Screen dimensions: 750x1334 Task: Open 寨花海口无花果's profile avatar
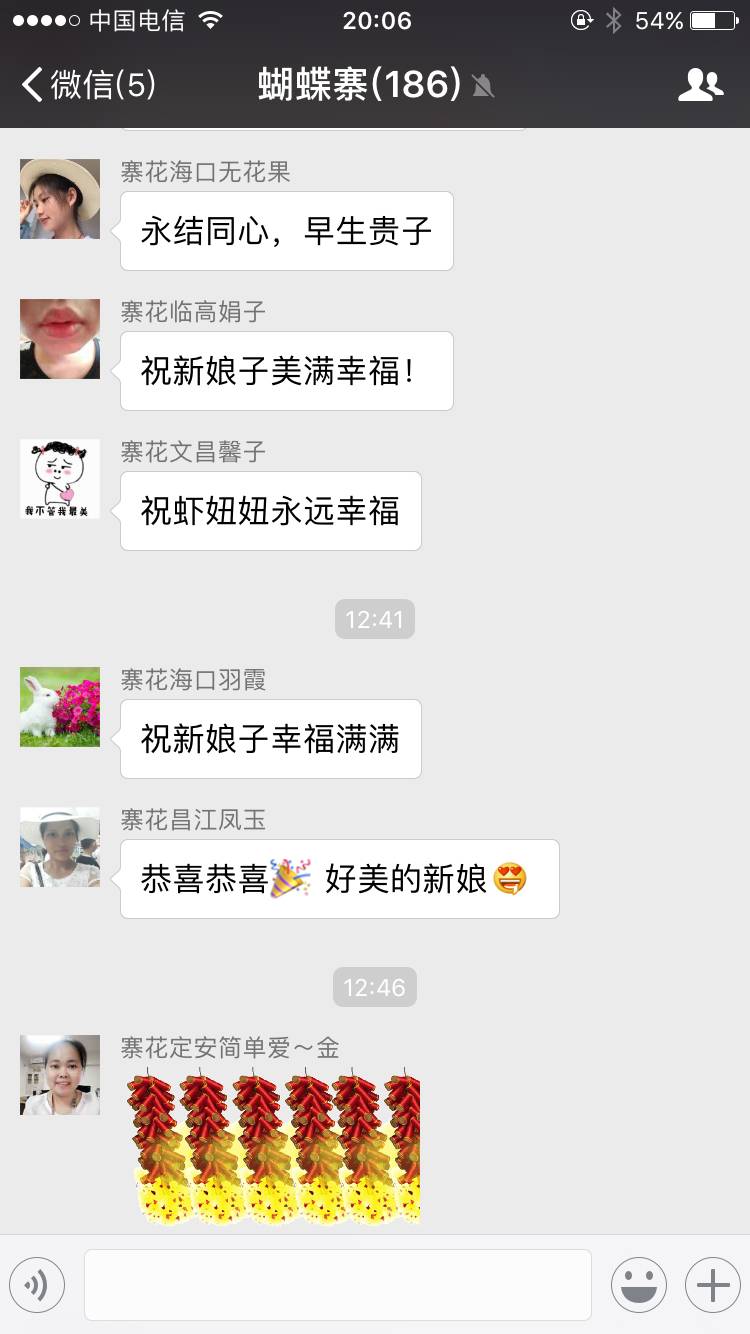tap(60, 199)
